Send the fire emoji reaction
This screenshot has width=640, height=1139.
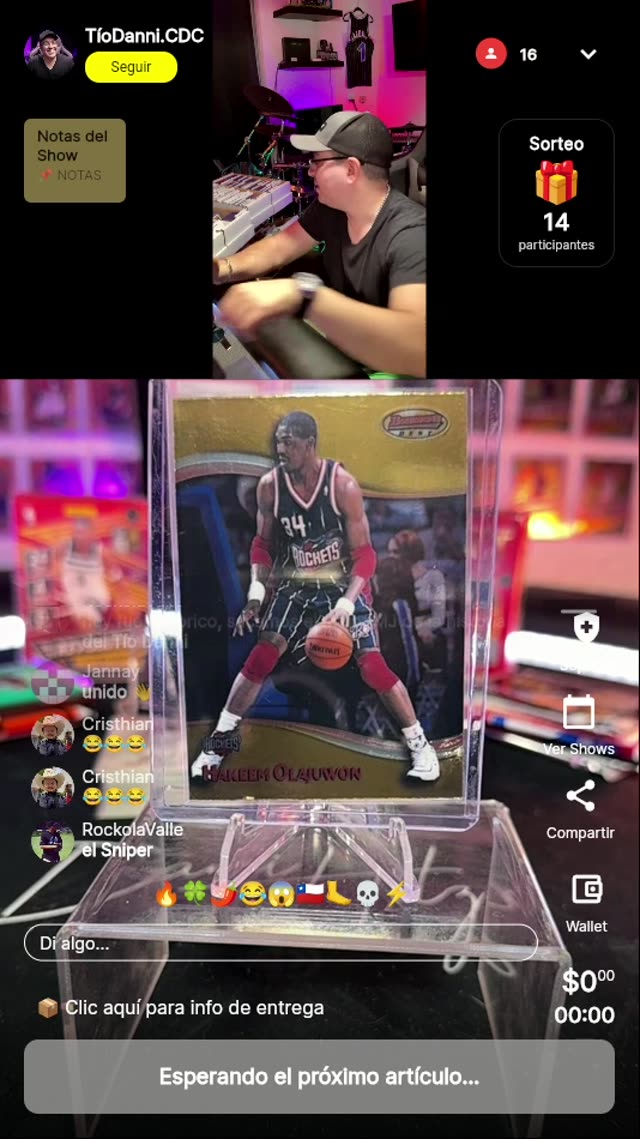click(167, 894)
